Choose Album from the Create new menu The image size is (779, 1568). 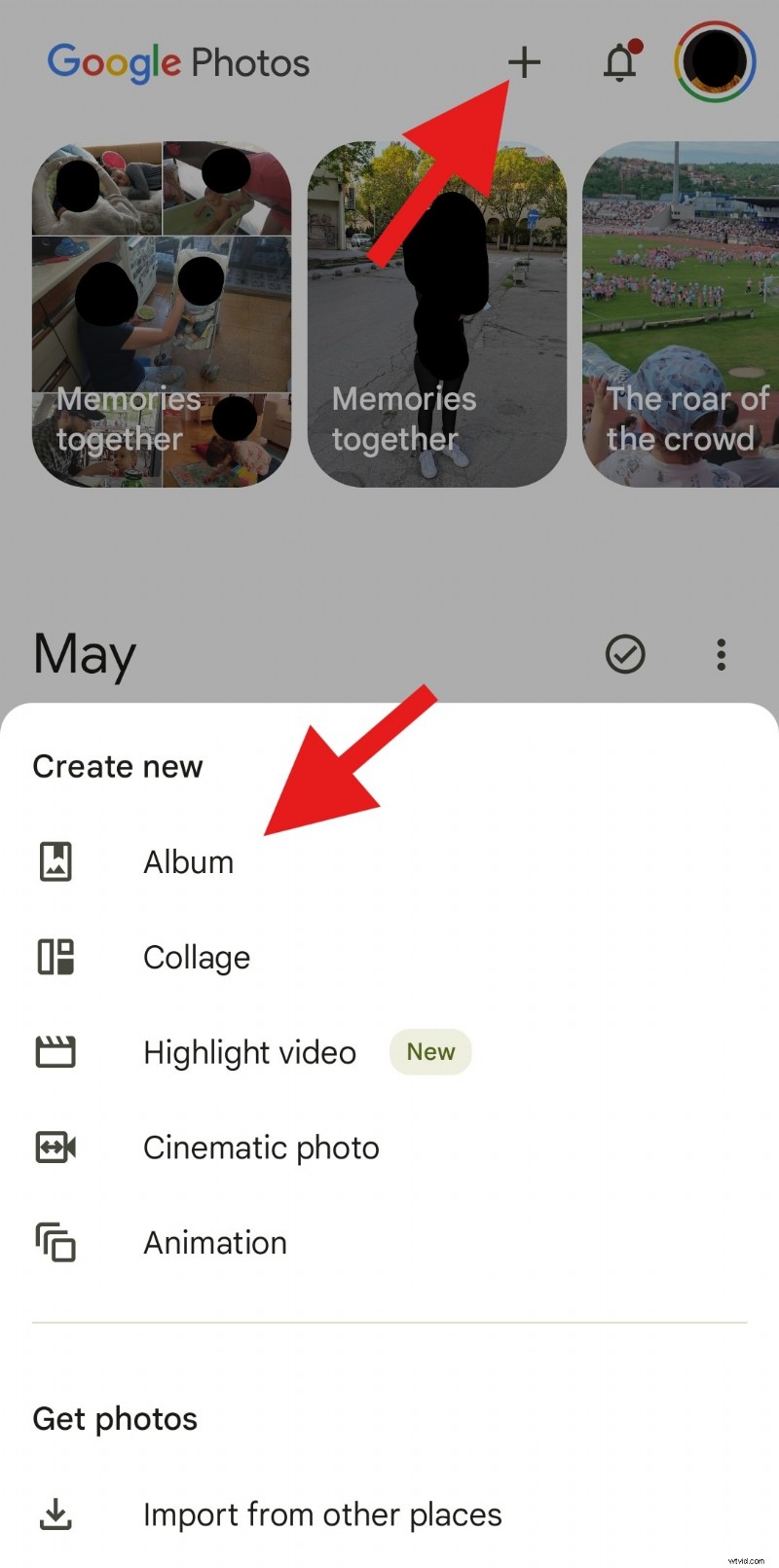coord(188,860)
